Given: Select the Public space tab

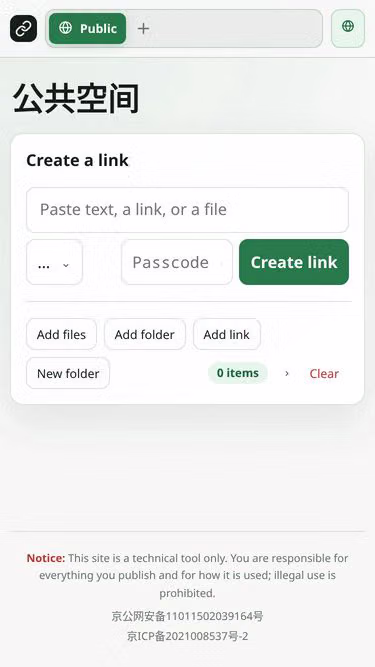Looking at the screenshot, I should point(88,29).
